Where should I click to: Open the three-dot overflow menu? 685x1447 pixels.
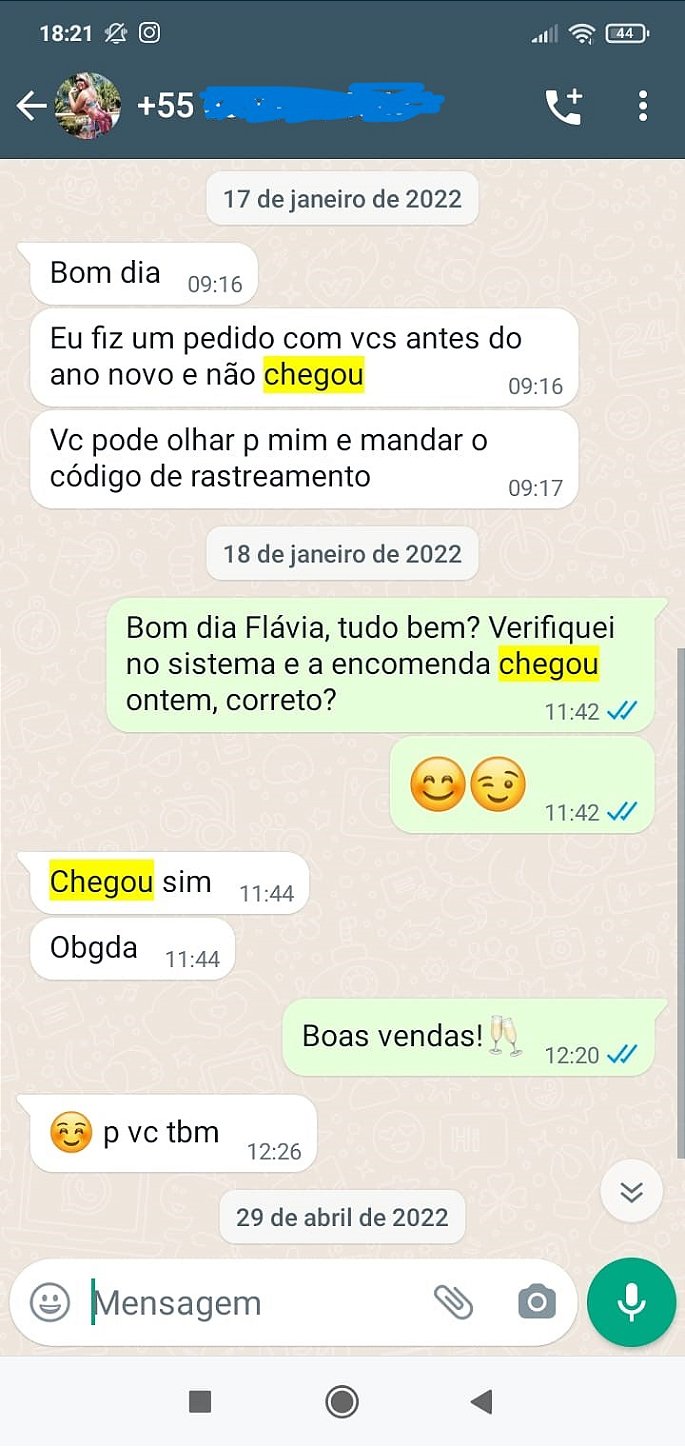pos(642,106)
